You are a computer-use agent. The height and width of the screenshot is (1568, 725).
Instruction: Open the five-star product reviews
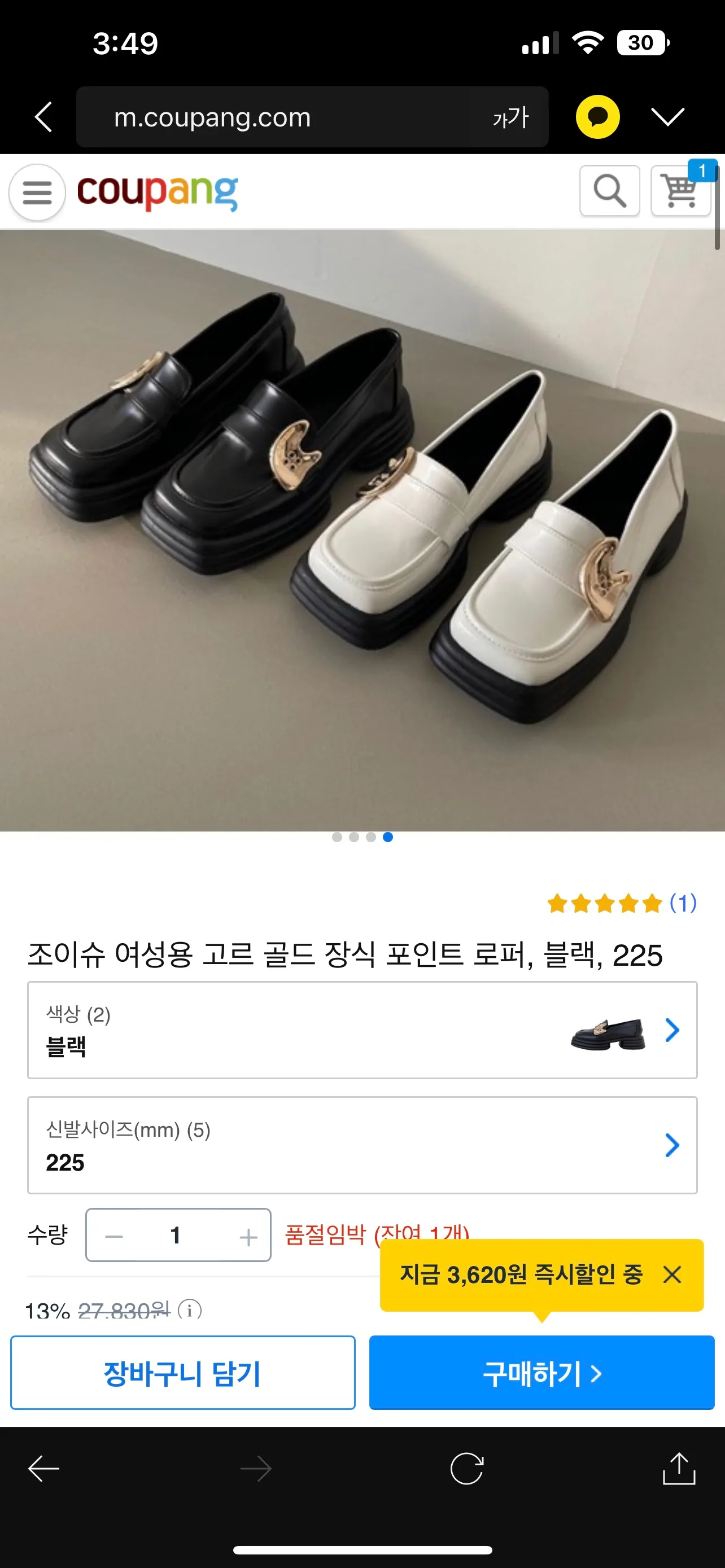point(621,903)
